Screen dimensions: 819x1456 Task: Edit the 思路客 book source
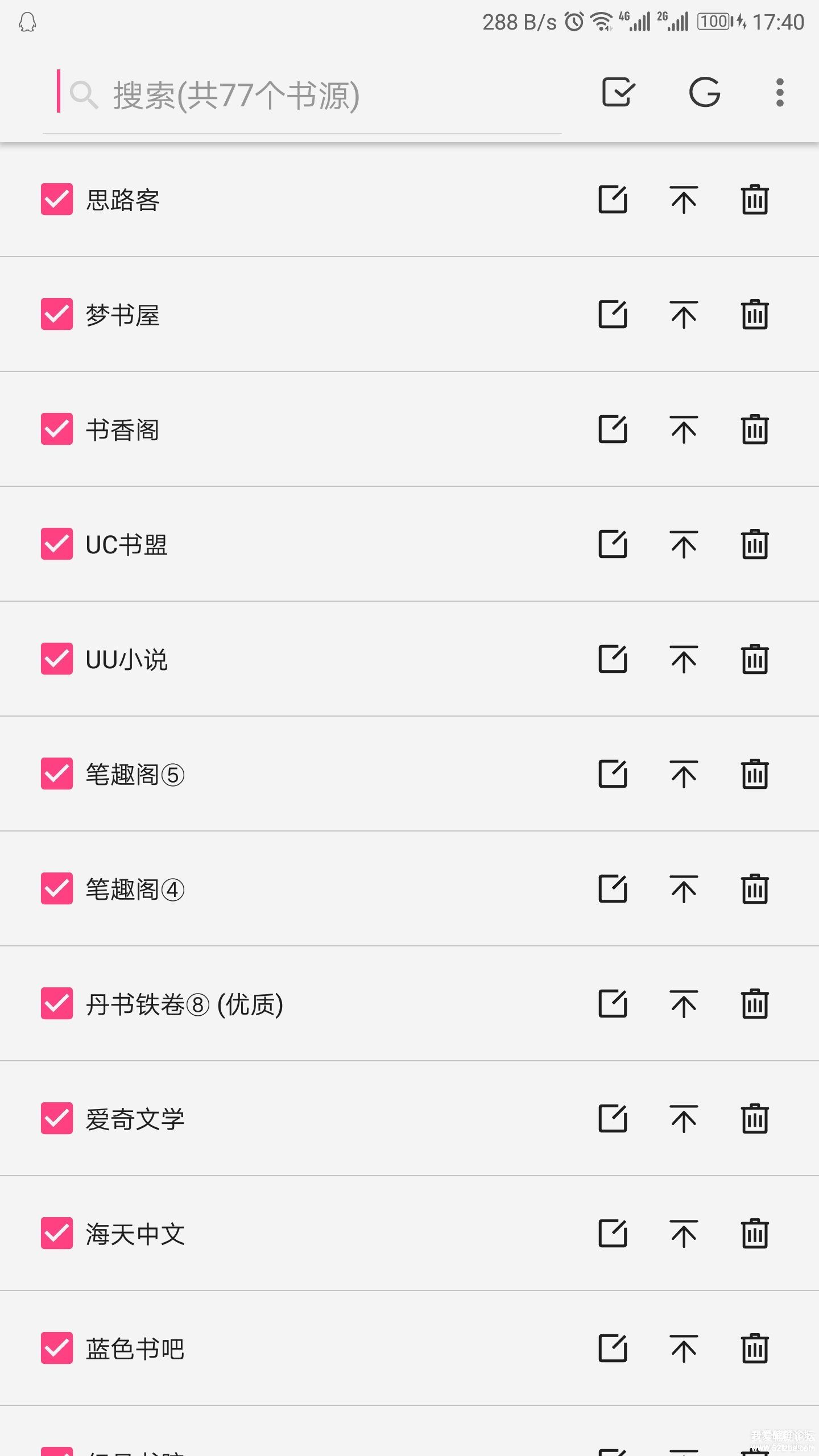[x=613, y=199]
